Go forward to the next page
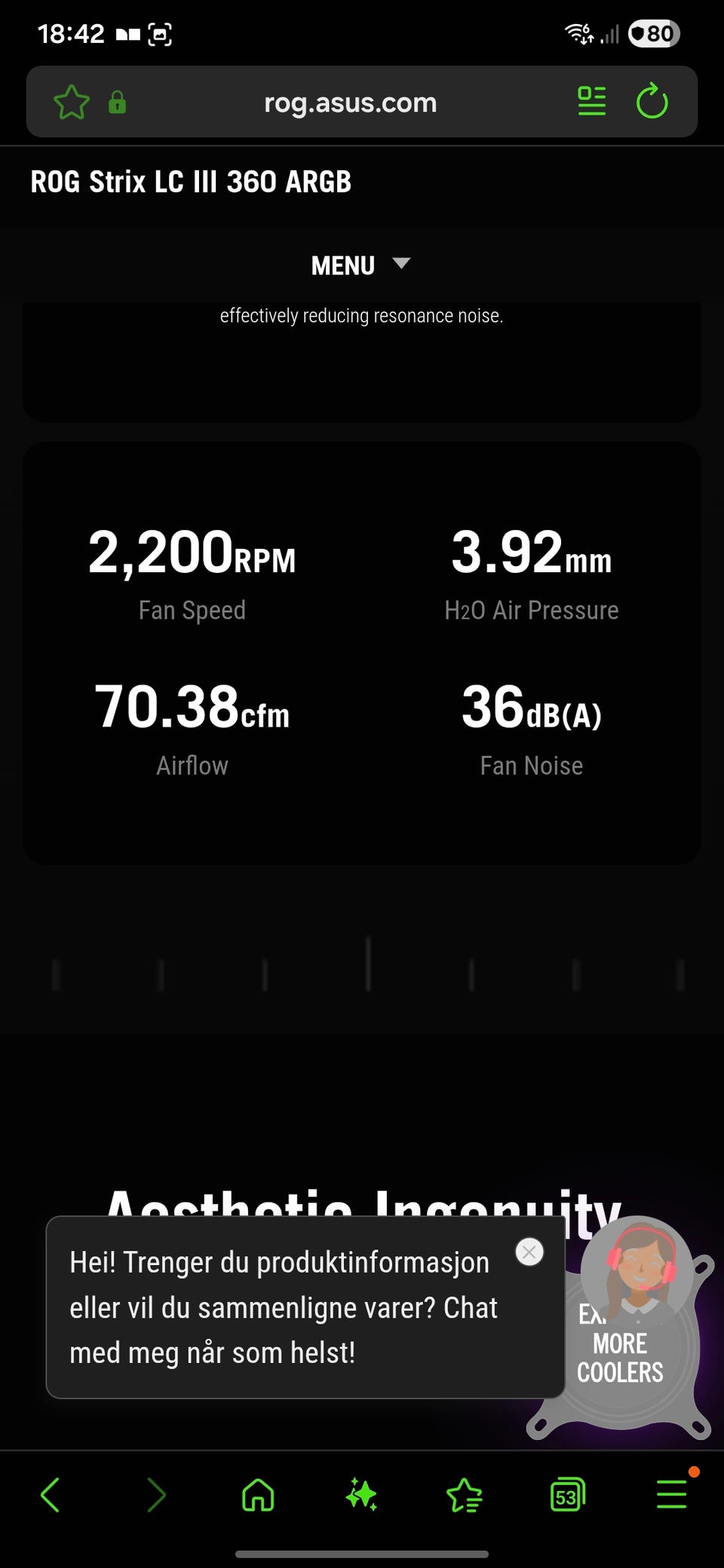724x1568 pixels. pyautogui.click(x=155, y=1495)
